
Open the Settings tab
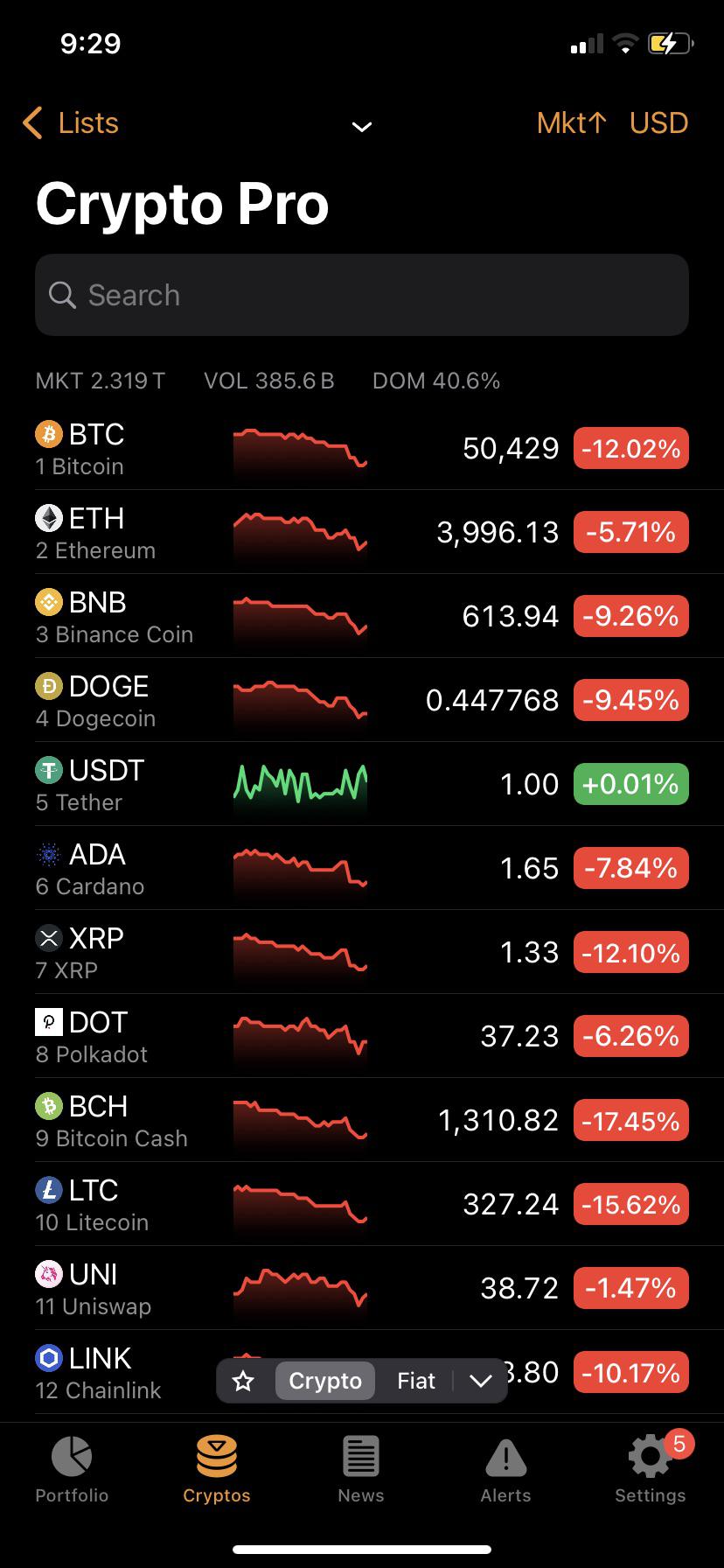tap(650, 1469)
